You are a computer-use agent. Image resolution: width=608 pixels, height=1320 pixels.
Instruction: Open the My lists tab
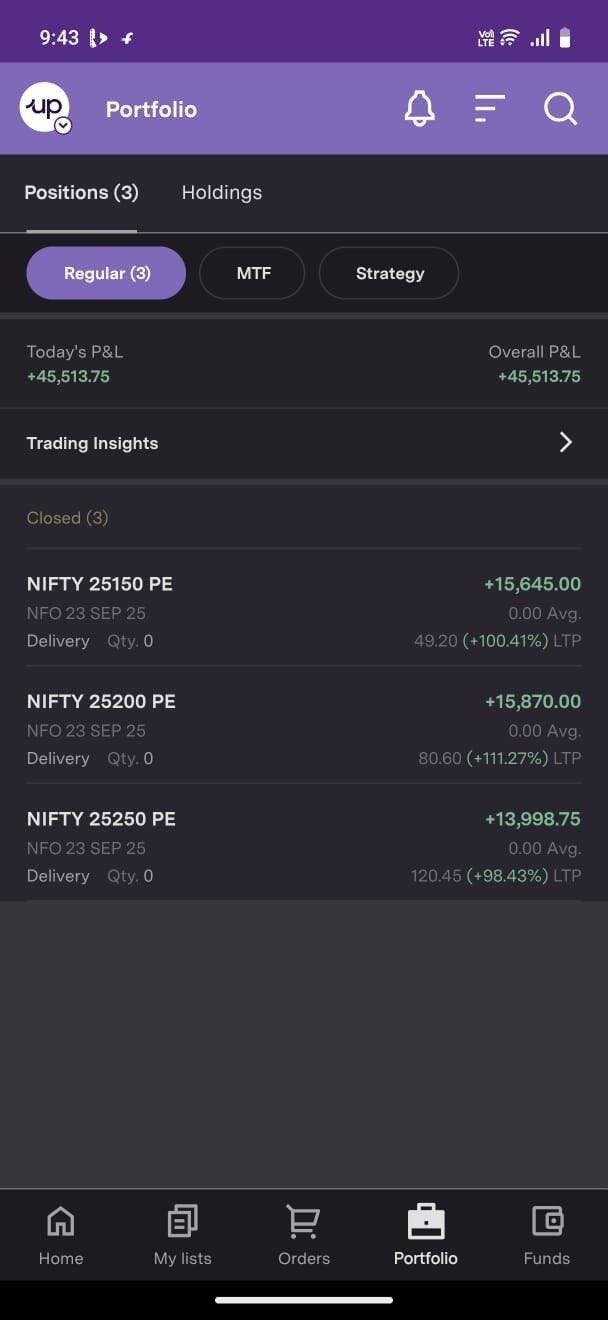182,1236
